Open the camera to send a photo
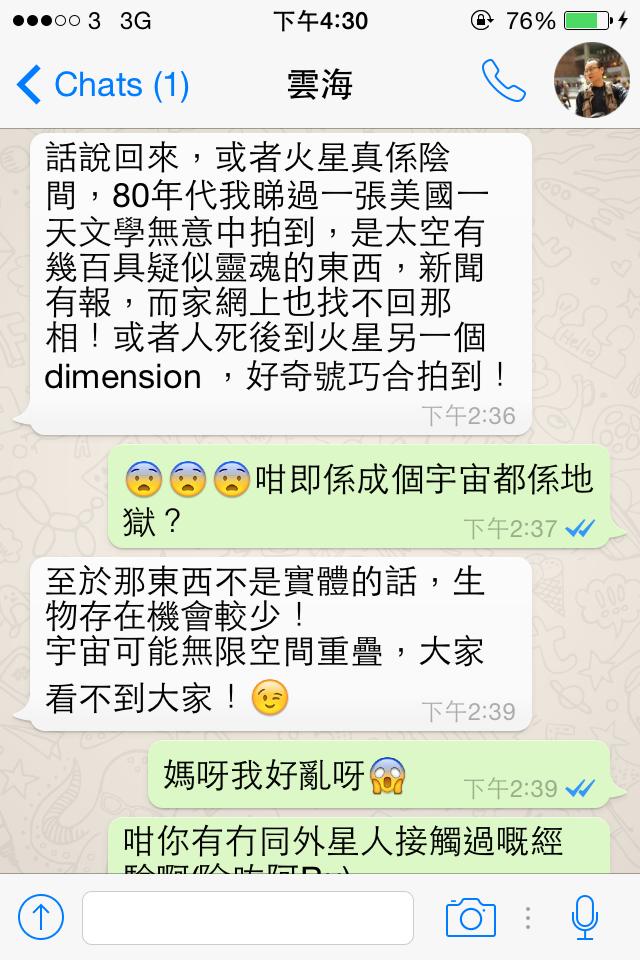640x960 pixels. (470, 917)
